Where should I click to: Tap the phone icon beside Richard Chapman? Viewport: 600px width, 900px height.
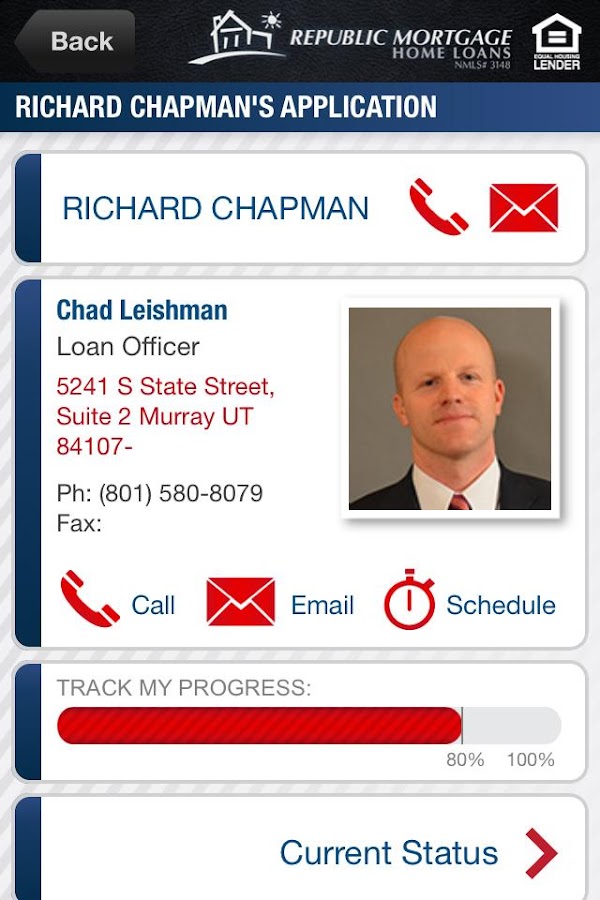[438, 207]
